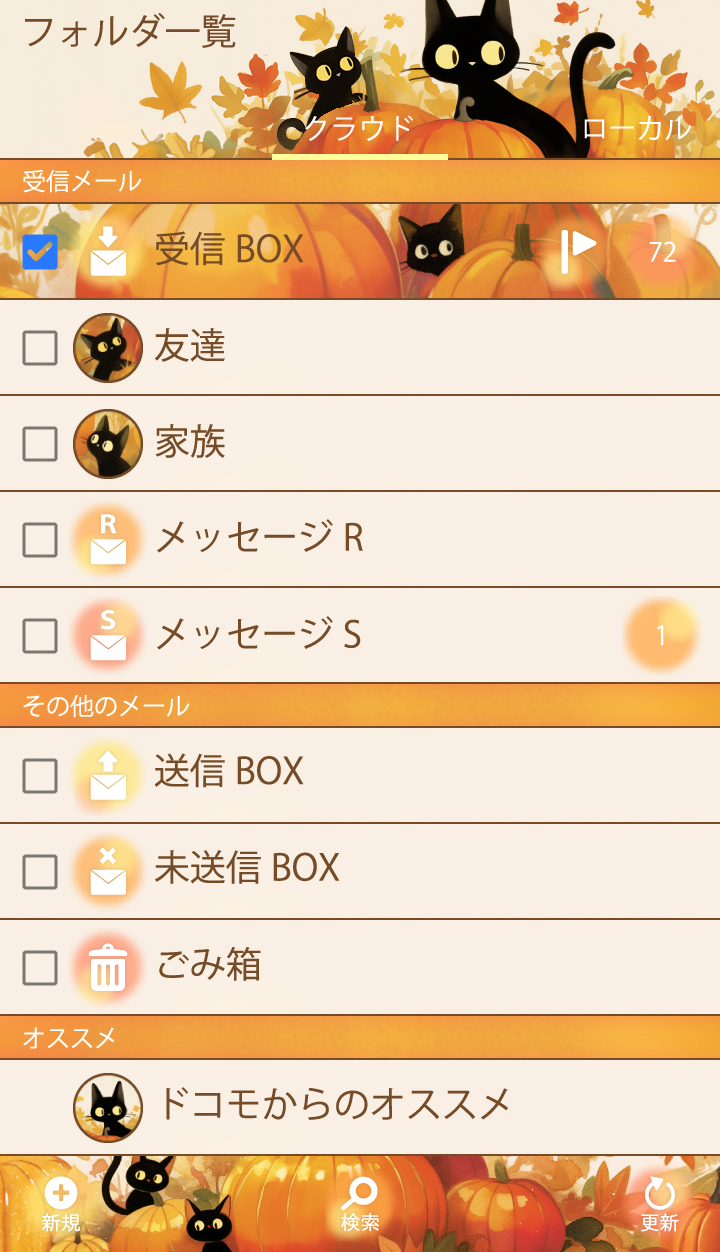720x1252 pixels.
Task: Switch to the ローカル tab
Action: 636,129
